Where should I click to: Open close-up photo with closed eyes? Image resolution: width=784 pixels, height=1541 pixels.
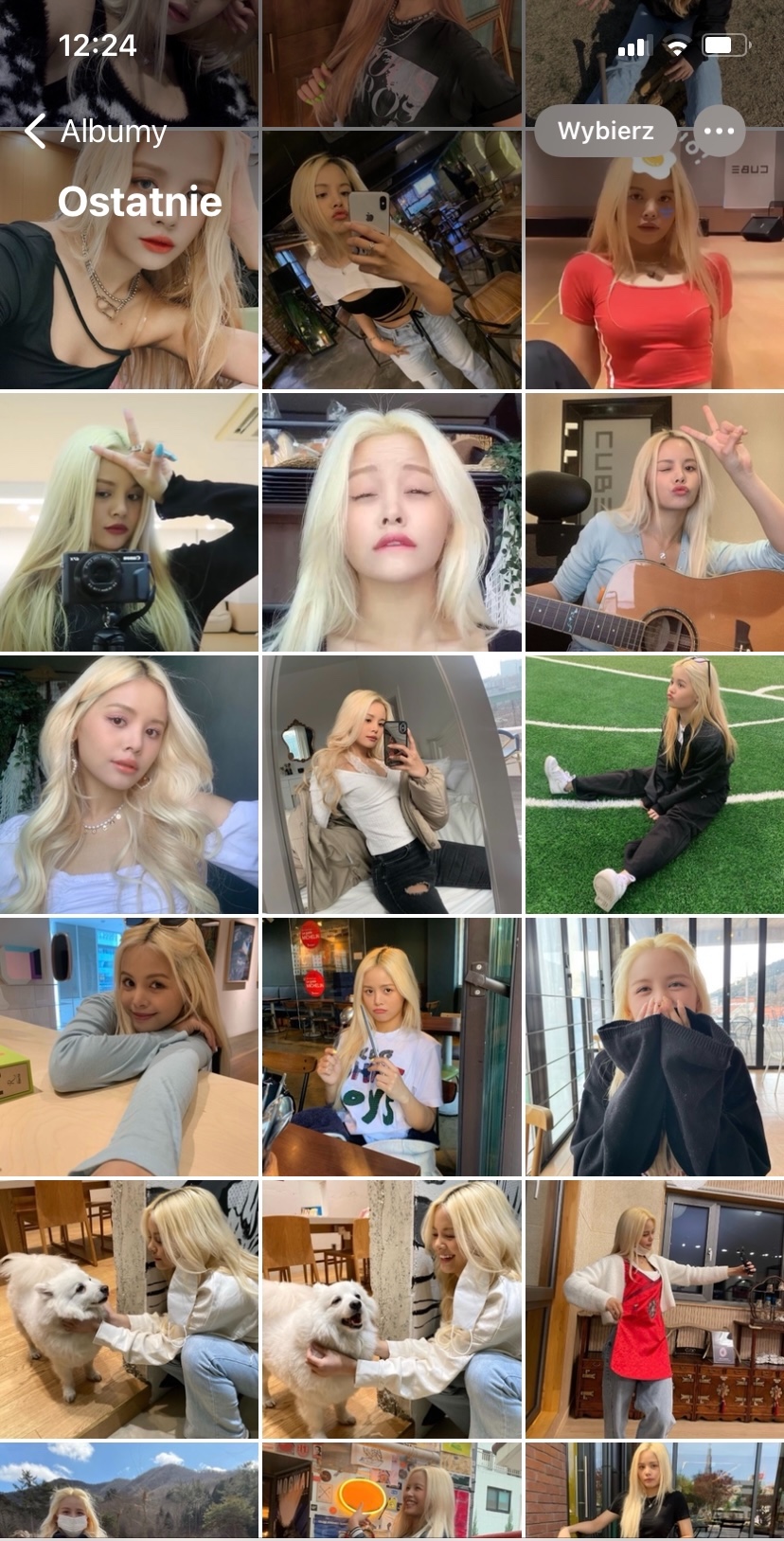pos(391,522)
